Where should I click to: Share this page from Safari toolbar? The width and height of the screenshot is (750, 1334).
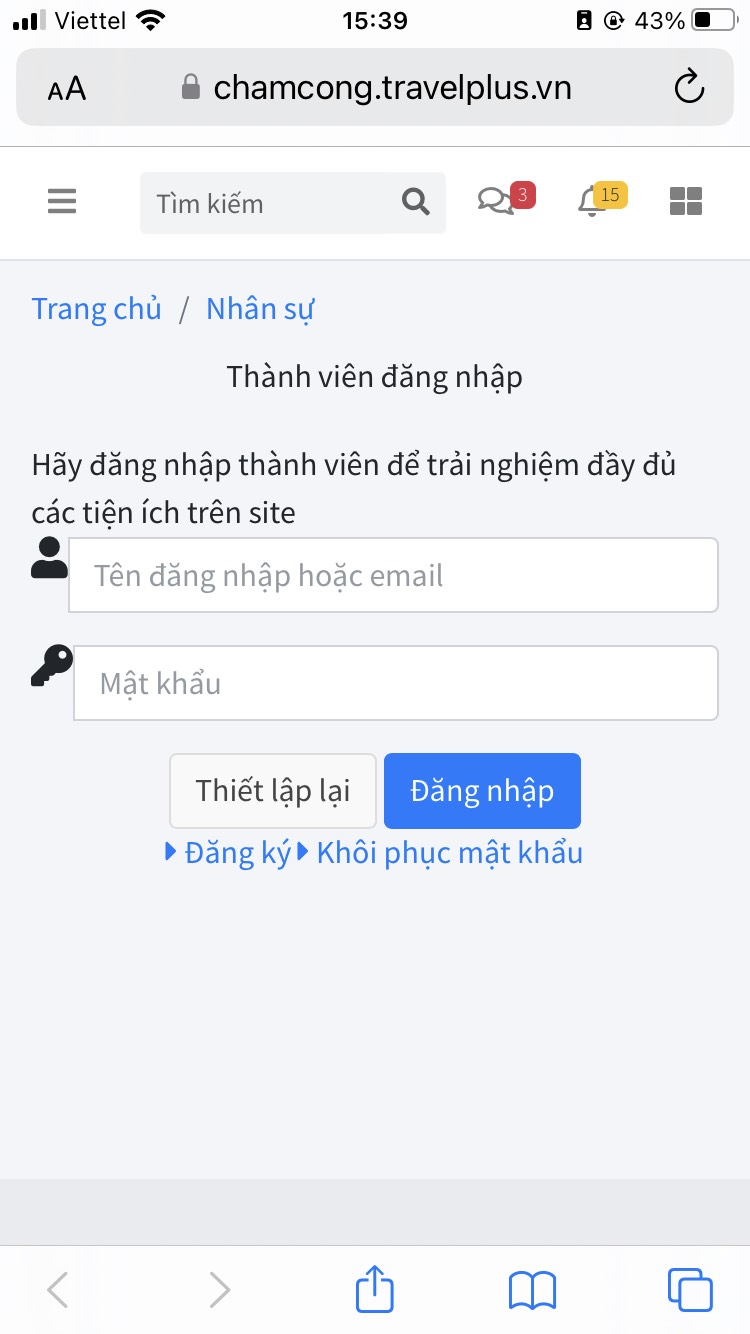tap(375, 1290)
